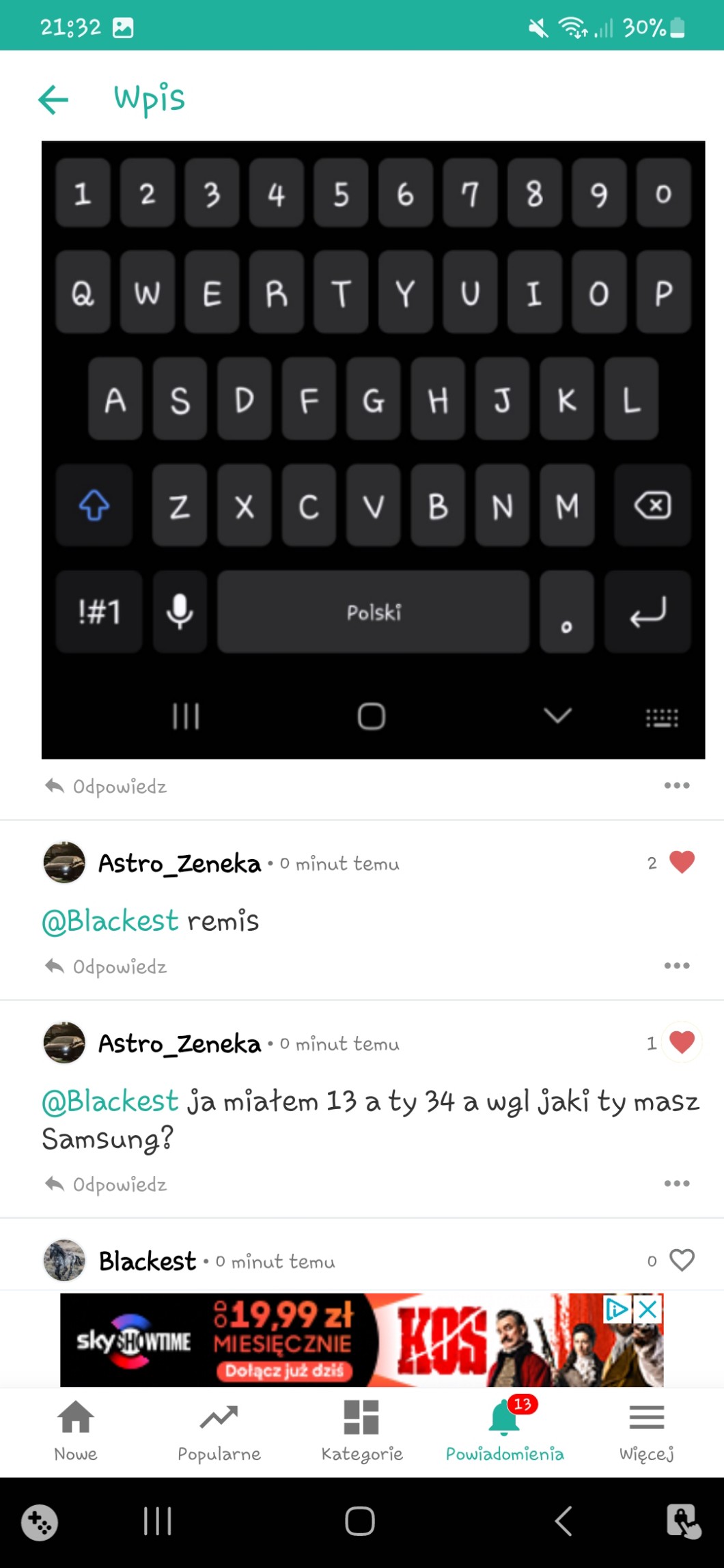Tap the @Blackest mention in the "remis" comment
Screen dimensions: 724x1568
click(x=111, y=921)
